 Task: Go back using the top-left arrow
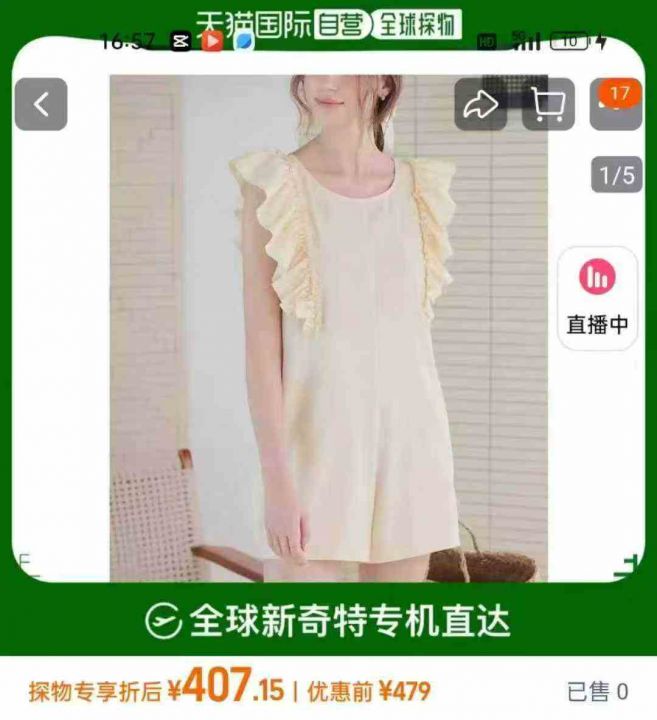(41, 105)
